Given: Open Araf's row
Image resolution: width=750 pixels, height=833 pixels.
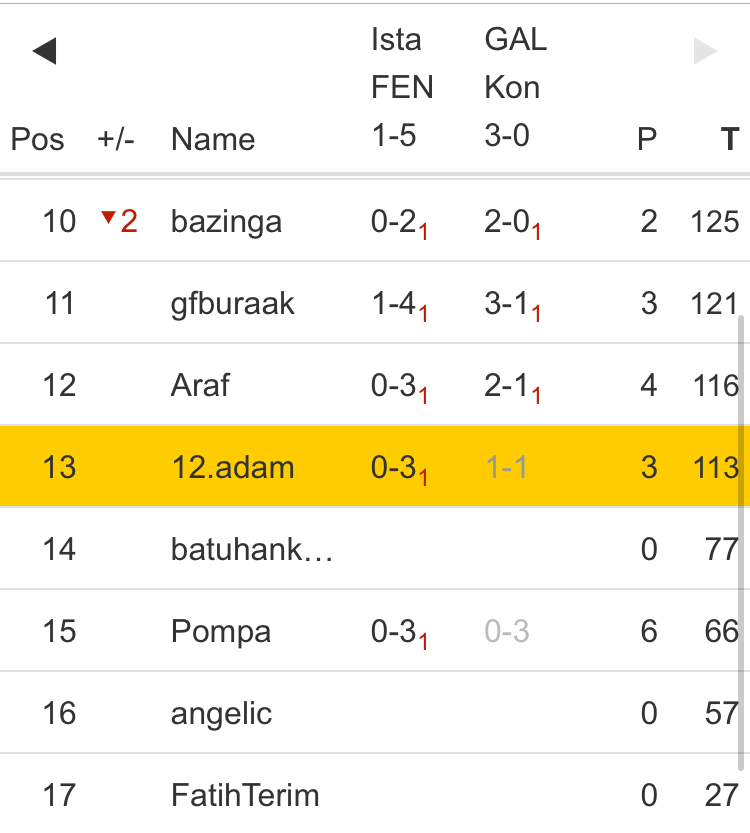Looking at the screenshot, I should pos(200,385).
